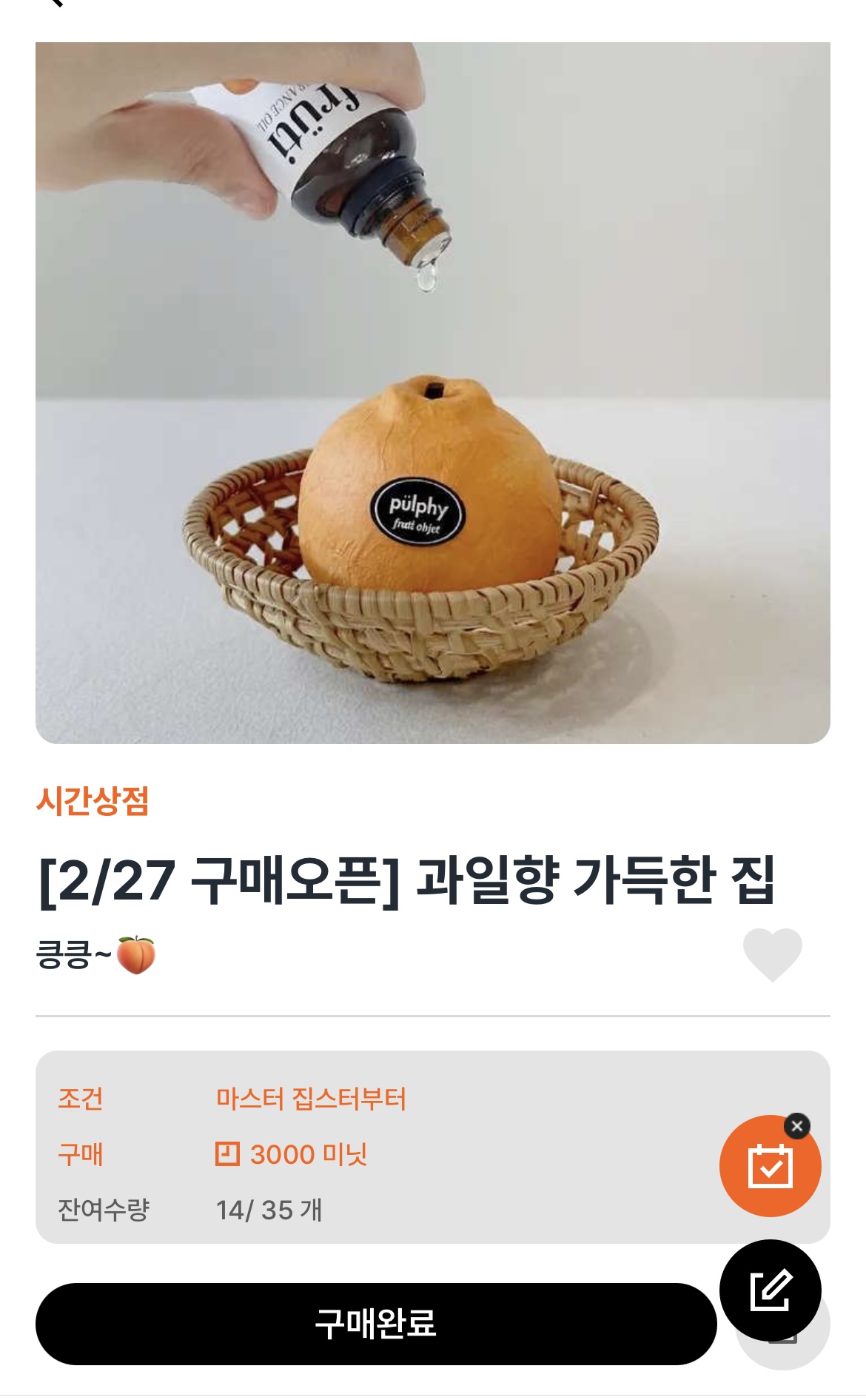Open the orange calendar check floating button
Screen dimensions: 866x1400
(770, 1166)
